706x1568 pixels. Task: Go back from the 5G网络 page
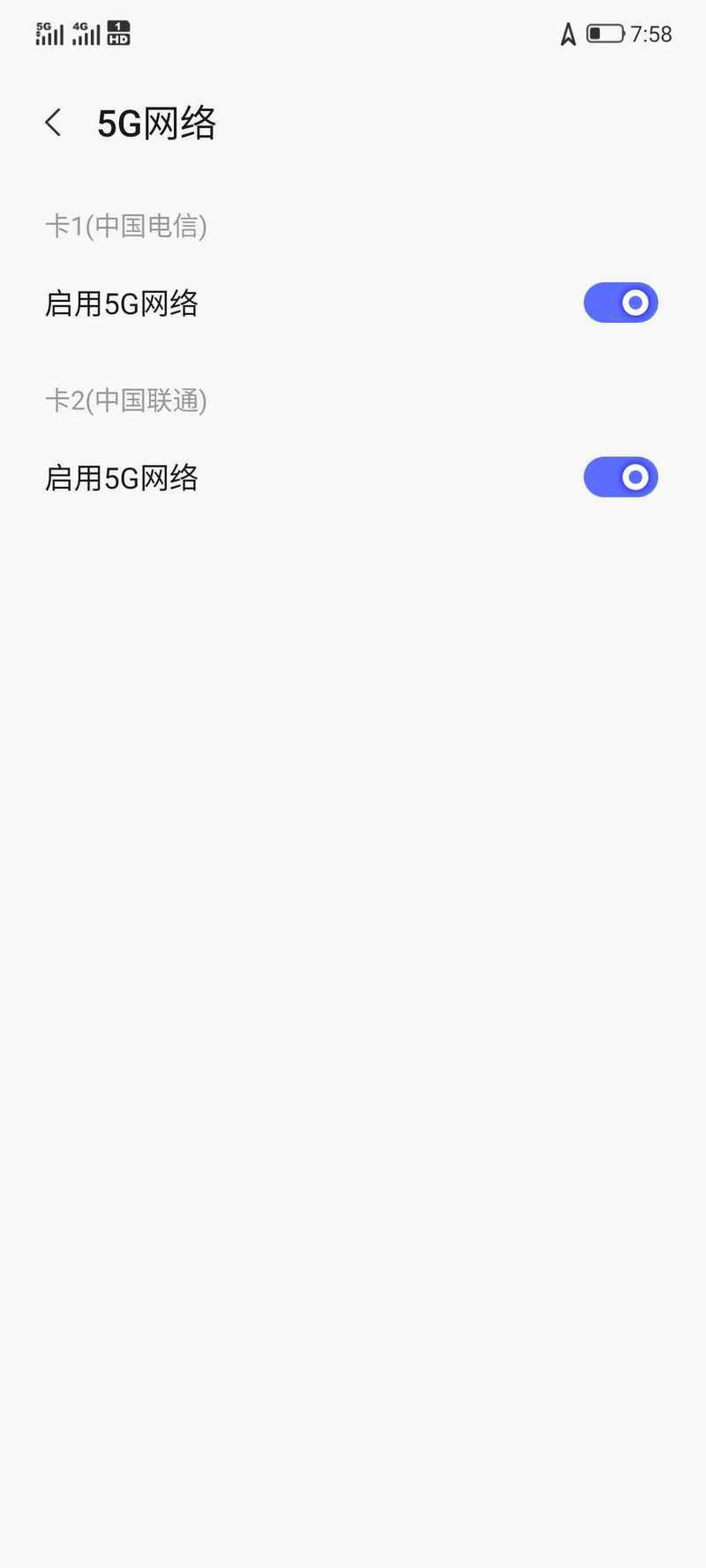(54, 123)
